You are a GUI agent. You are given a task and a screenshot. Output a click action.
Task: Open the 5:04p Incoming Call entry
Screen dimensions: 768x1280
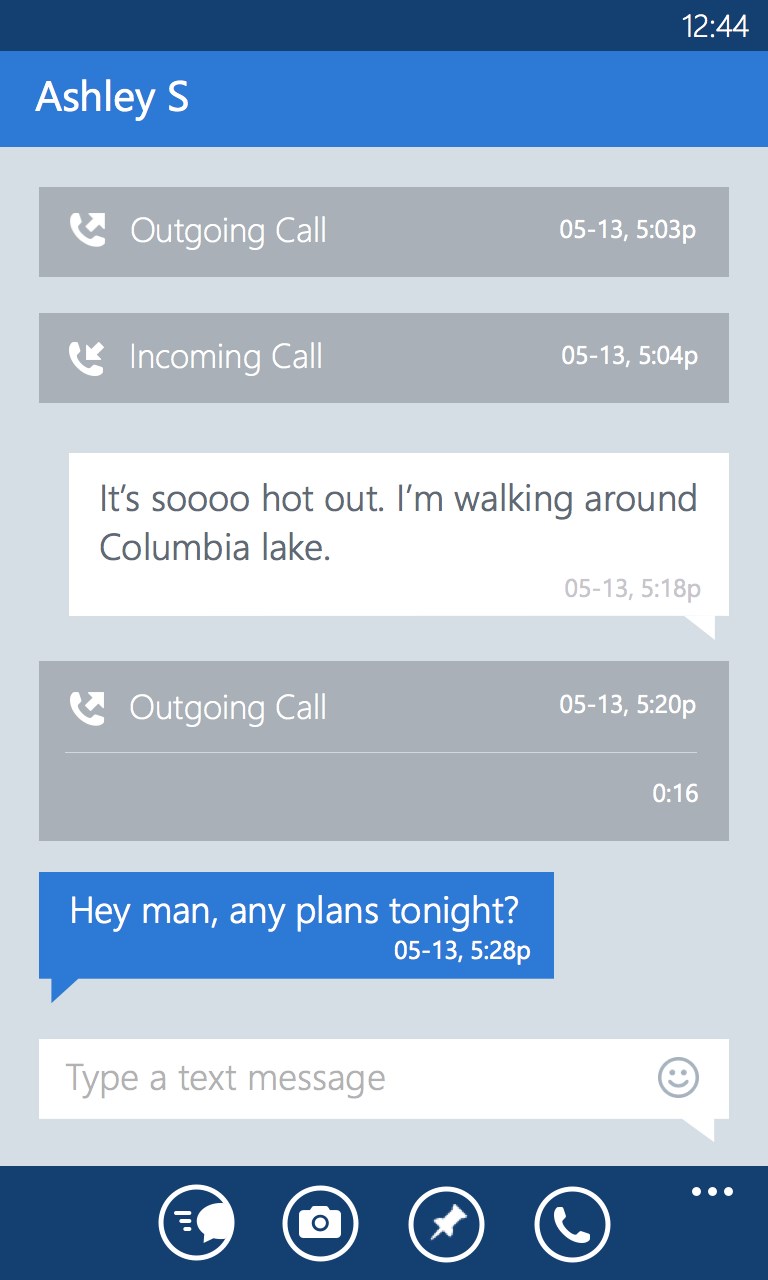click(x=383, y=357)
